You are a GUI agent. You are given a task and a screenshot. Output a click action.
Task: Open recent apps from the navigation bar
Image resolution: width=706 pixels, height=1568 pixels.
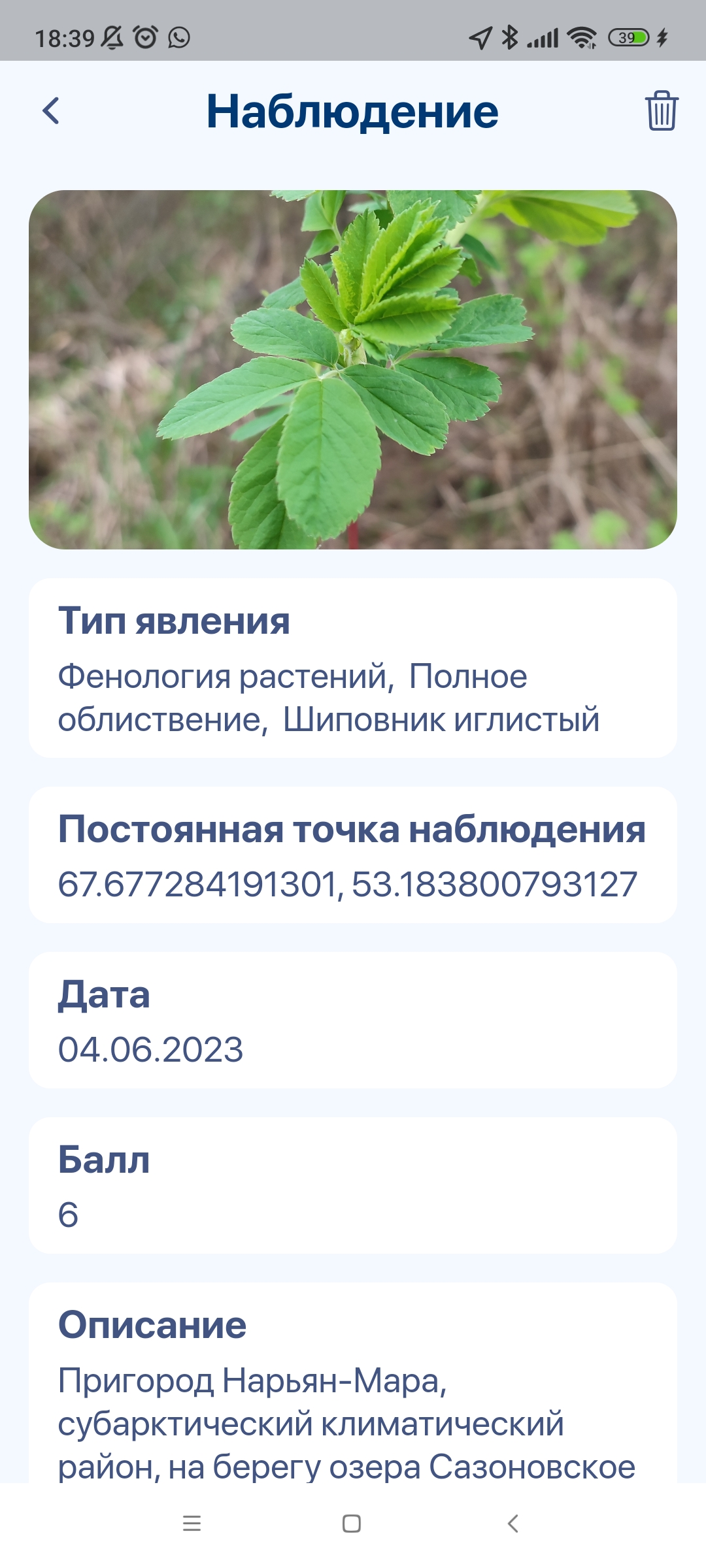192,1524
